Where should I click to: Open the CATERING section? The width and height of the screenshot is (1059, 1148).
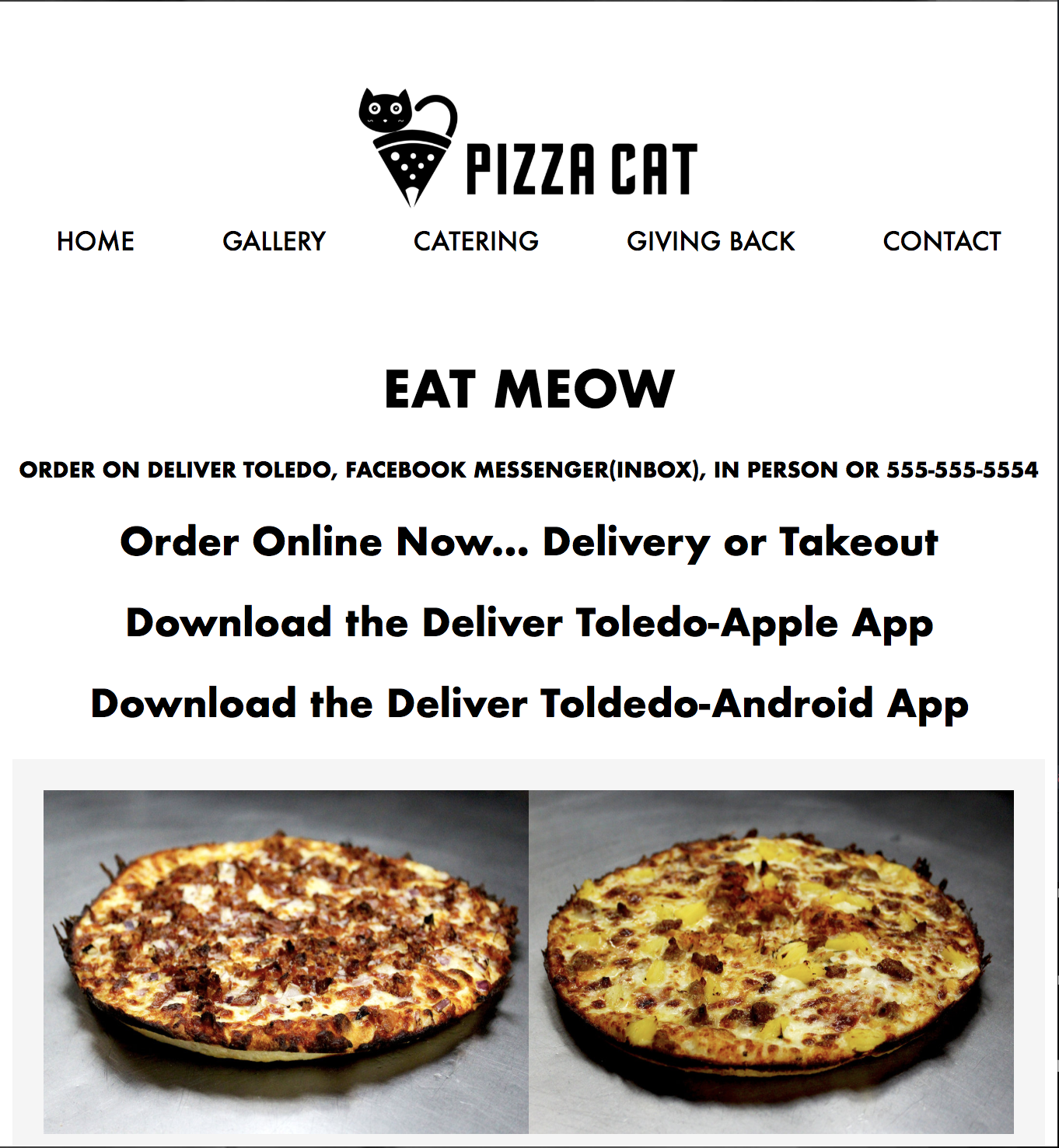pyautogui.click(x=476, y=241)
